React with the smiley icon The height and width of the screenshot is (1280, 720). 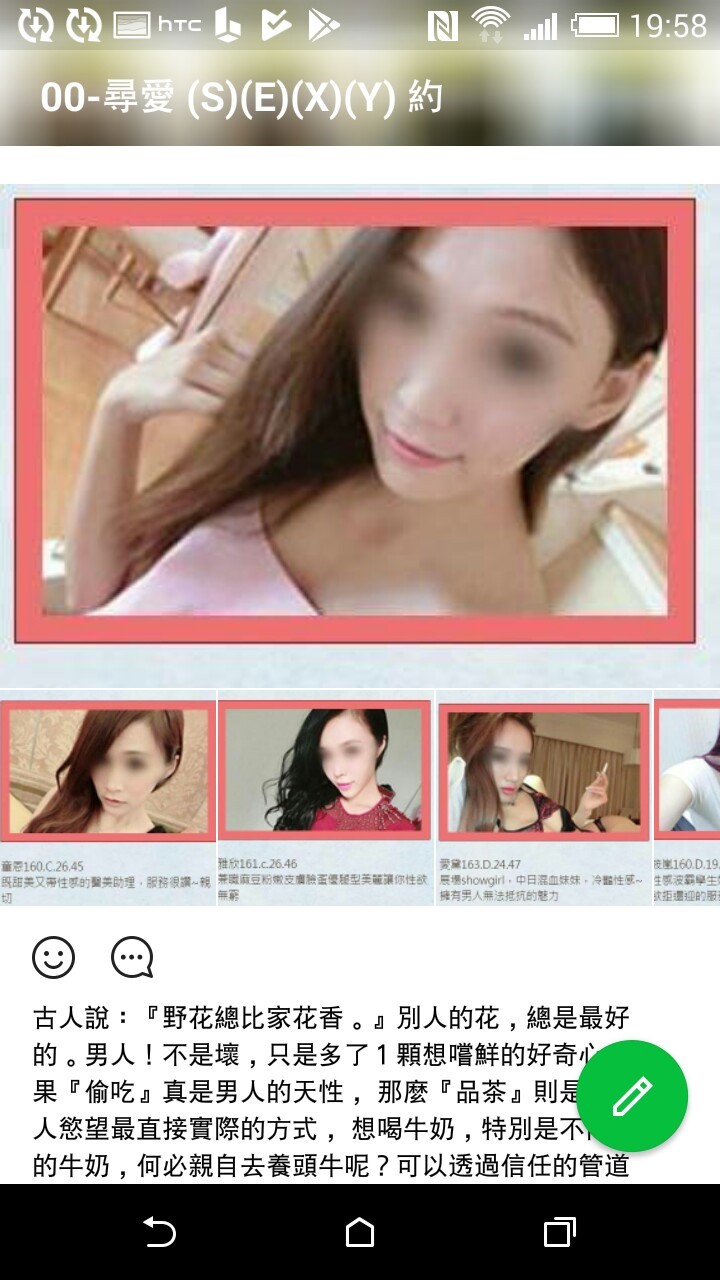click(54, 958)
